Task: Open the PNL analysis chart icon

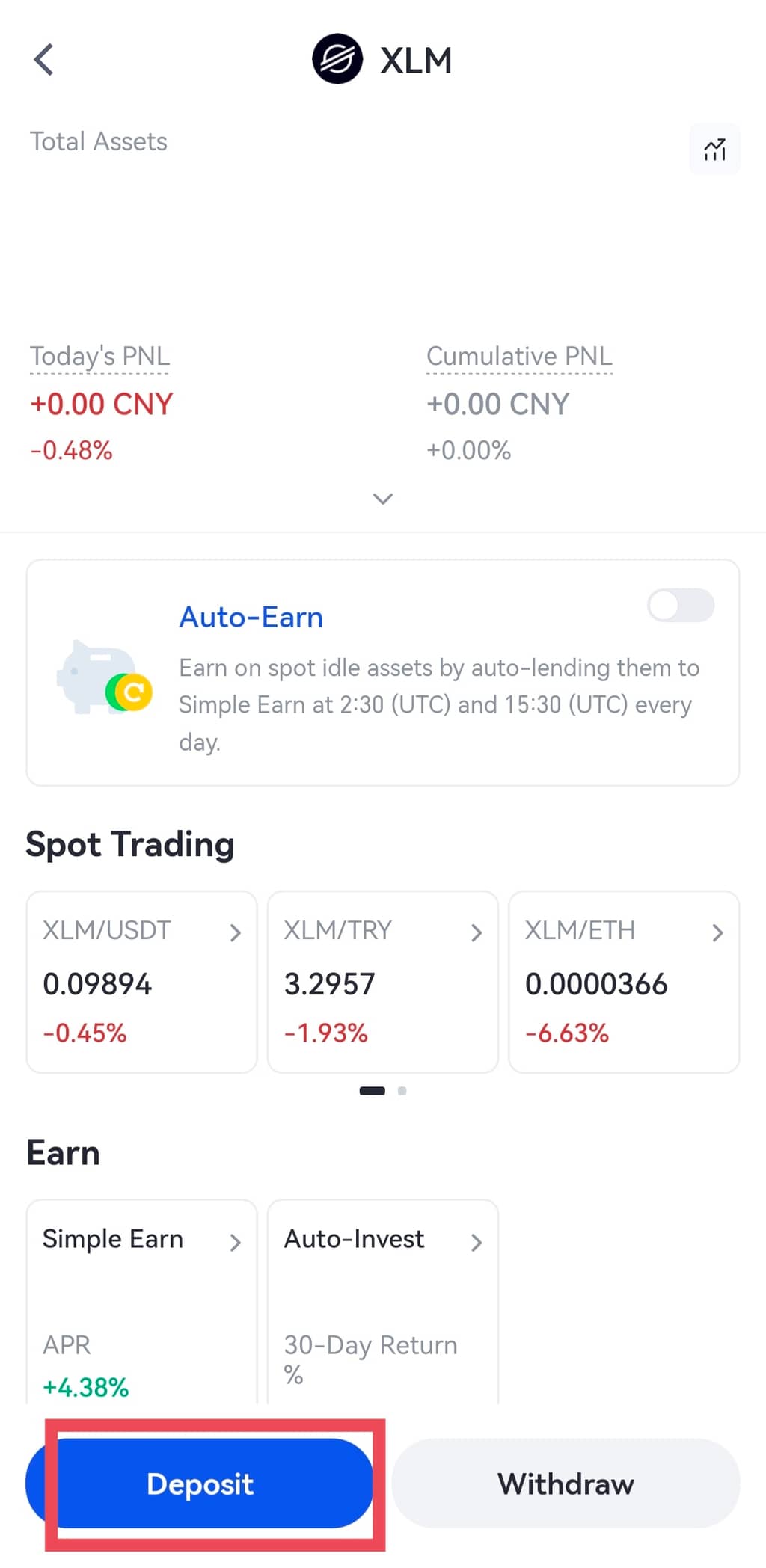Action: click(714, 150)
